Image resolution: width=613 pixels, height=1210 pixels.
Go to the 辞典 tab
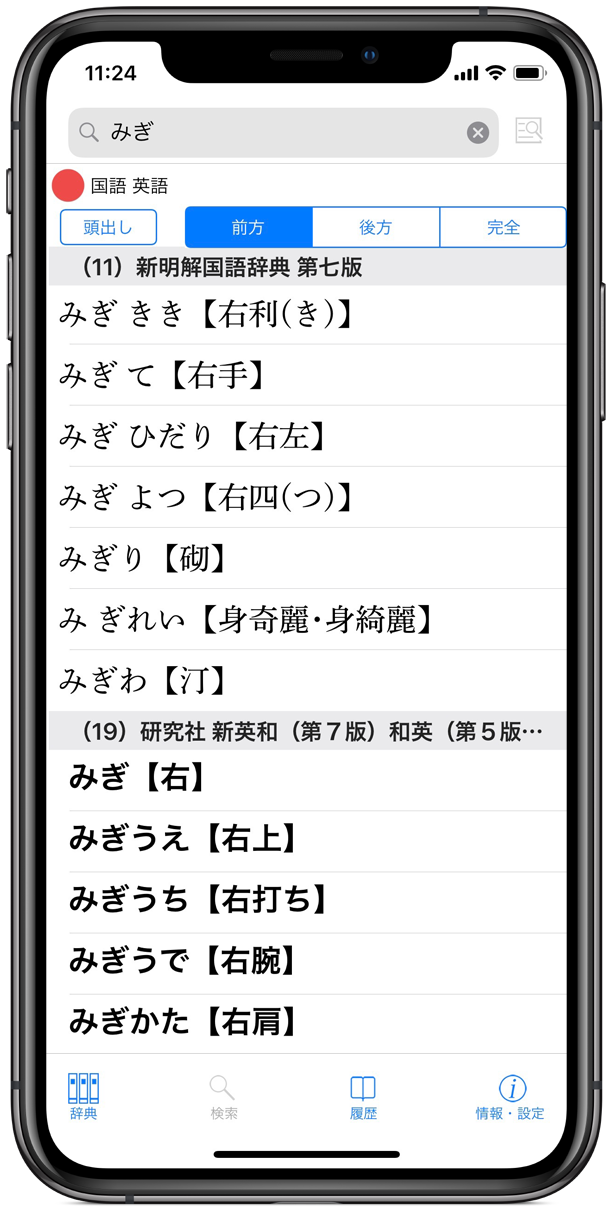[84, 1096]
